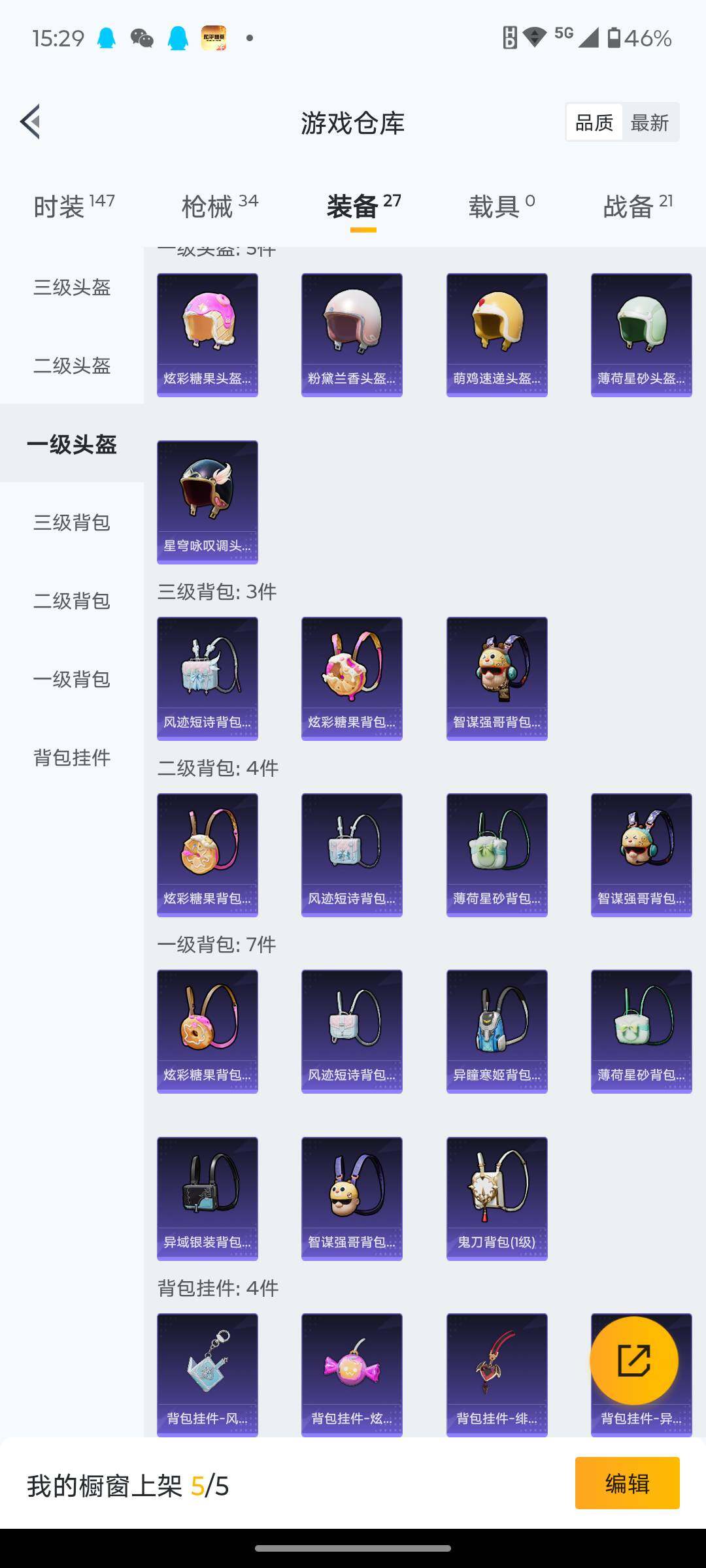Switch to the 枪械 tab
706x1568 pixels.
tap(220, 206)
